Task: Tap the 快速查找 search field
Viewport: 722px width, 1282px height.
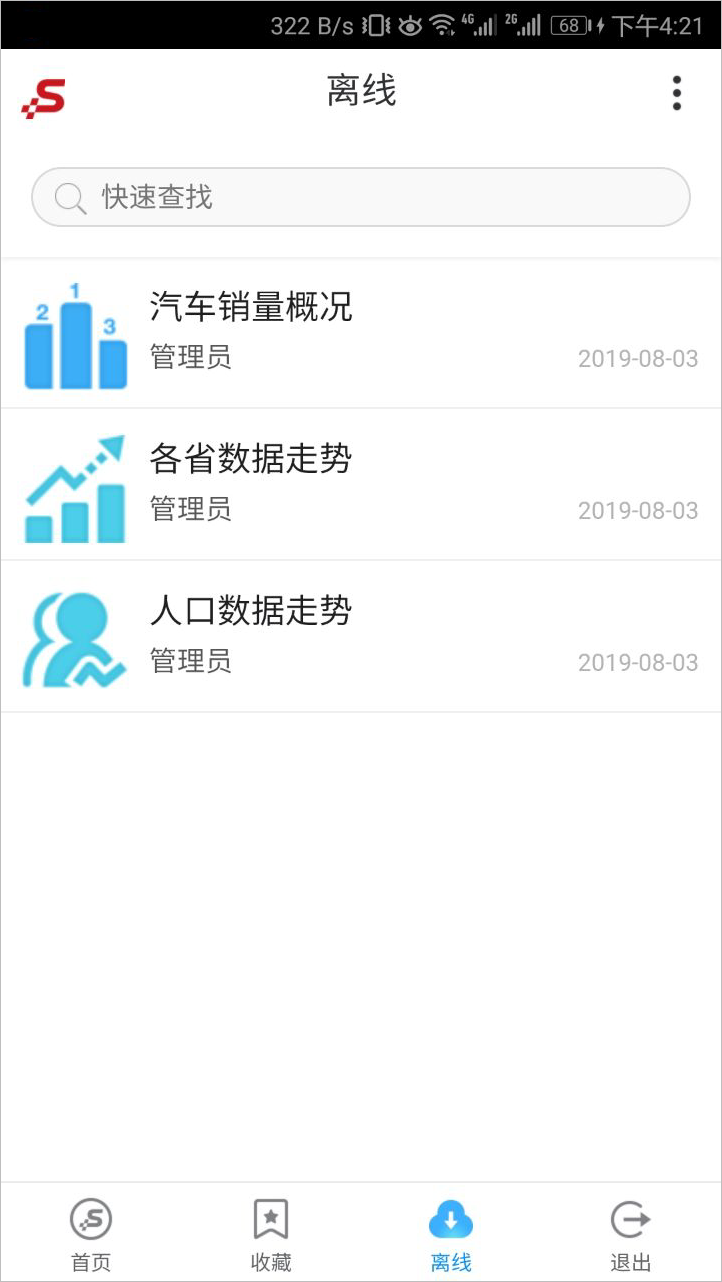Action: pos(361,197)
